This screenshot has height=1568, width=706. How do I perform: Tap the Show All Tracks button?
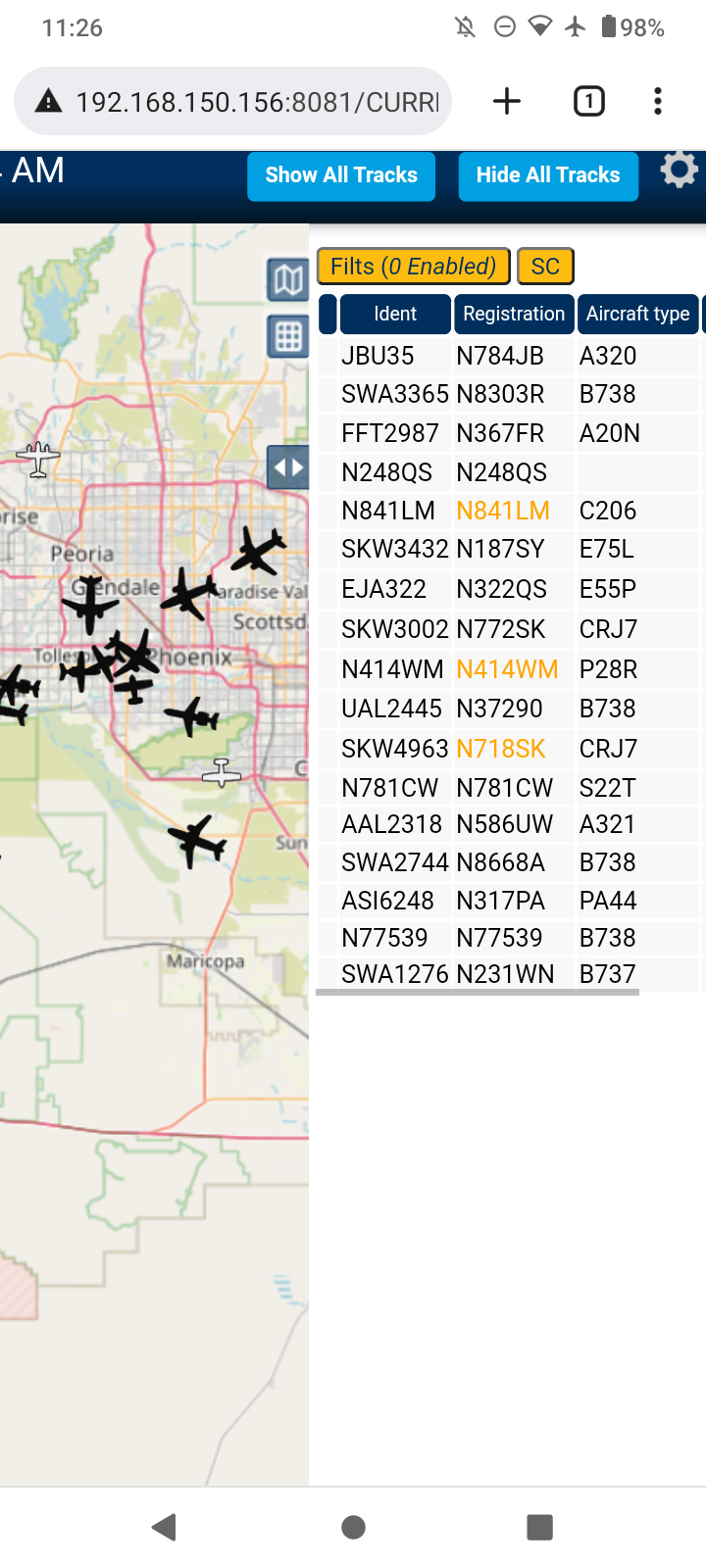341,176
